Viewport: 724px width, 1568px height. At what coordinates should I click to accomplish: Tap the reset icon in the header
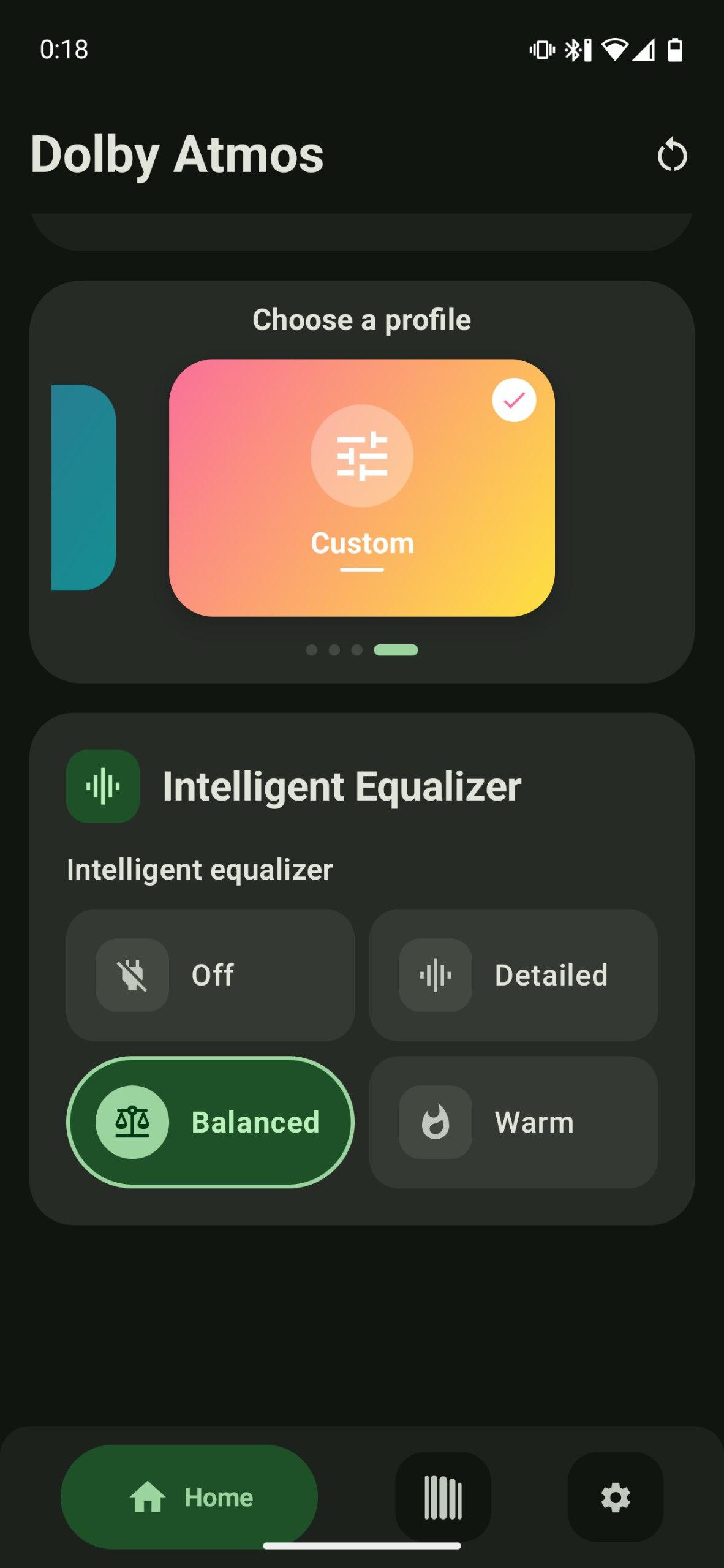pyautogui.click(x=672, y=155)
